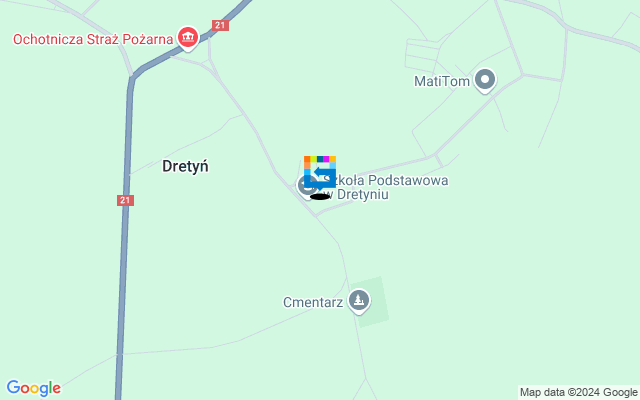Select the MatiTom place marker
Viewport: 640px width, 400px height.
coord(485,79)
